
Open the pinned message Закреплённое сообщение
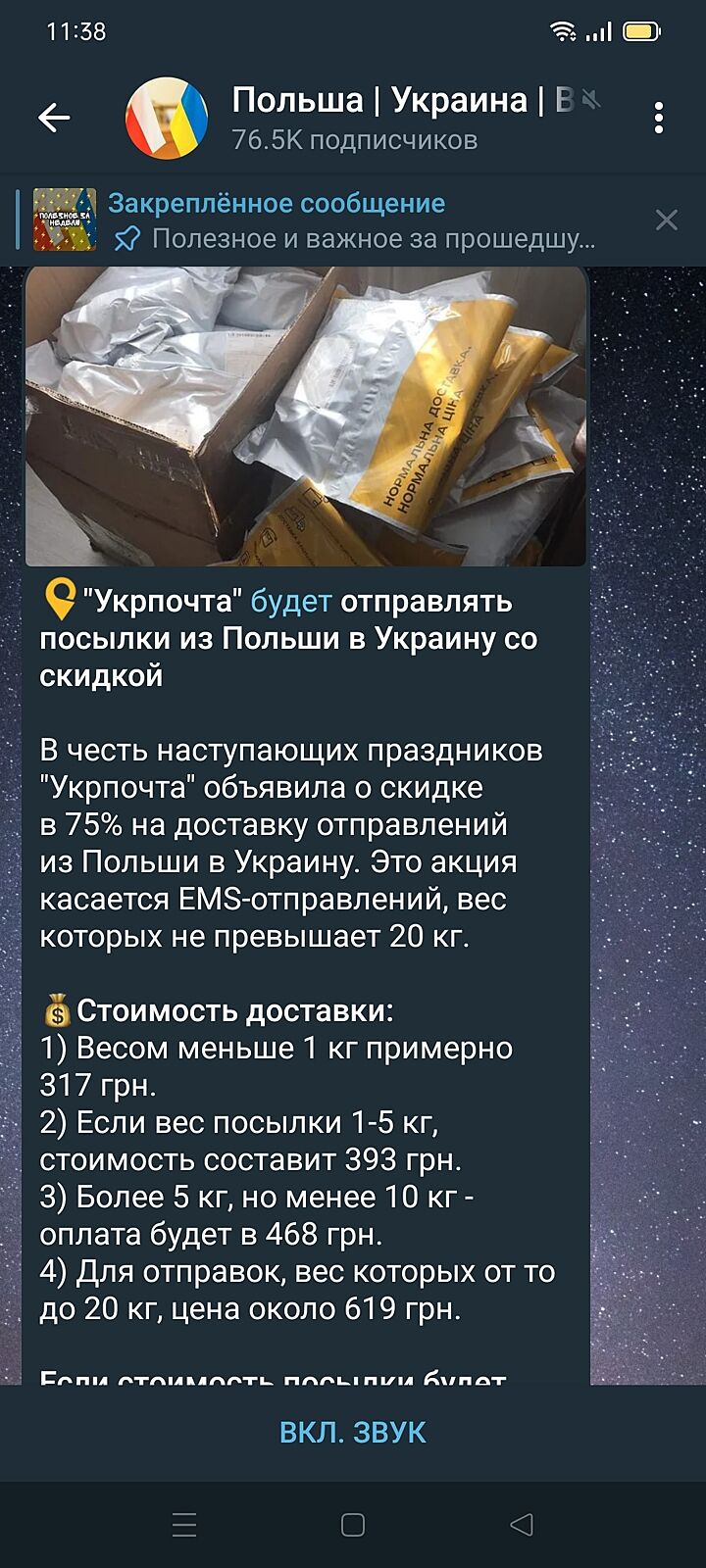(333, 220)
